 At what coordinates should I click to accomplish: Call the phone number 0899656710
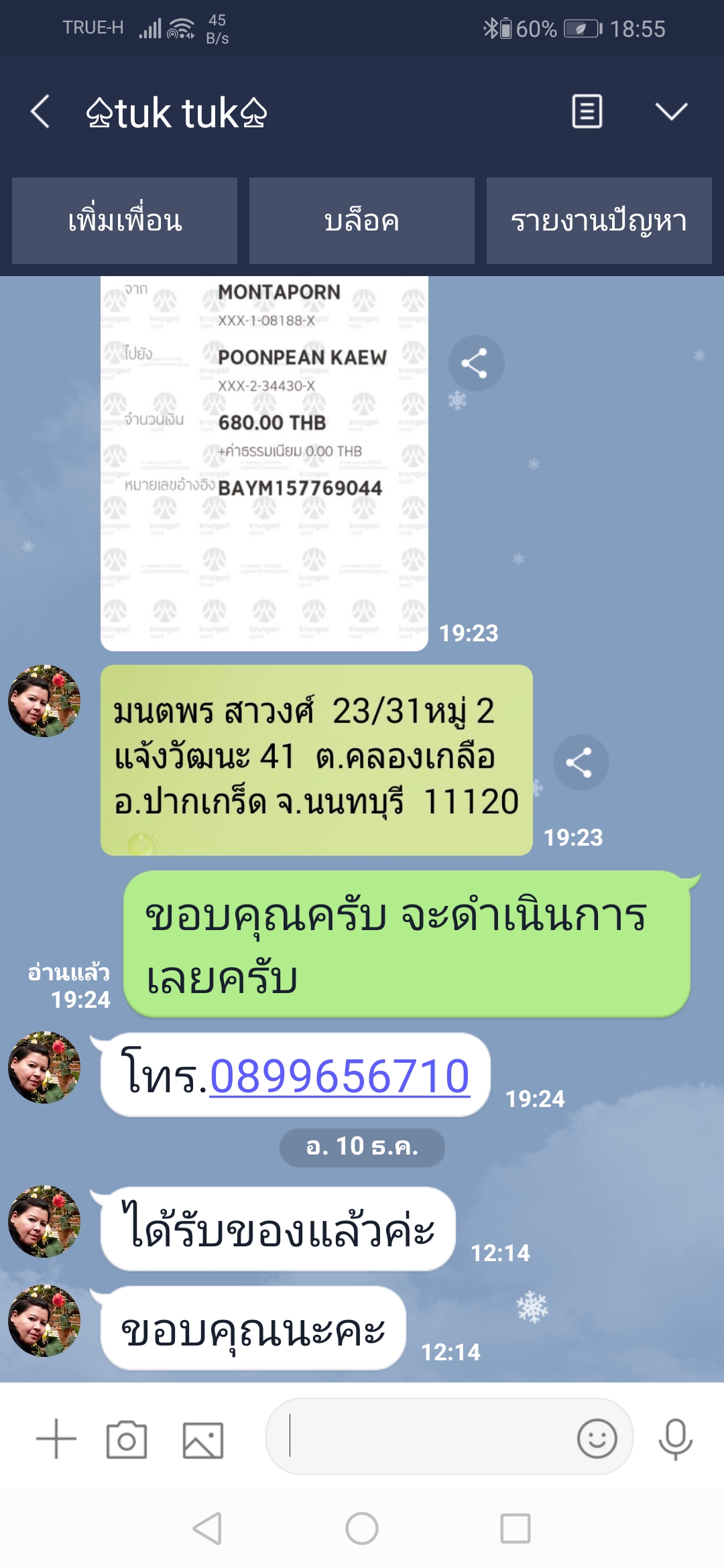tap(339, 1076)
